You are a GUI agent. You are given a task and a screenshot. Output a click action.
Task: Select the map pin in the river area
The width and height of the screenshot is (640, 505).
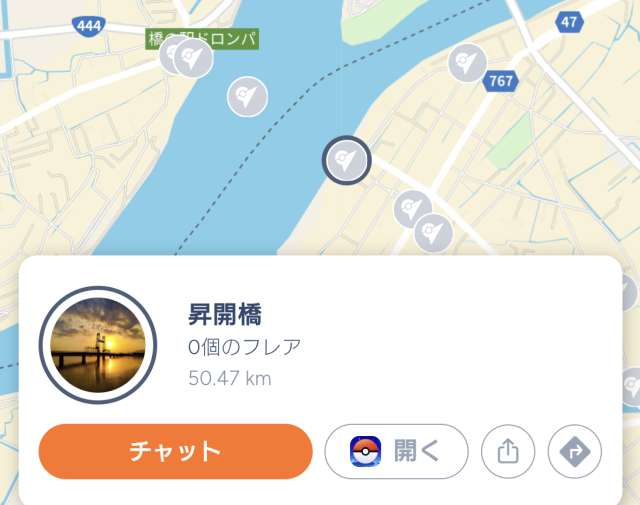[x=247, y=96]
